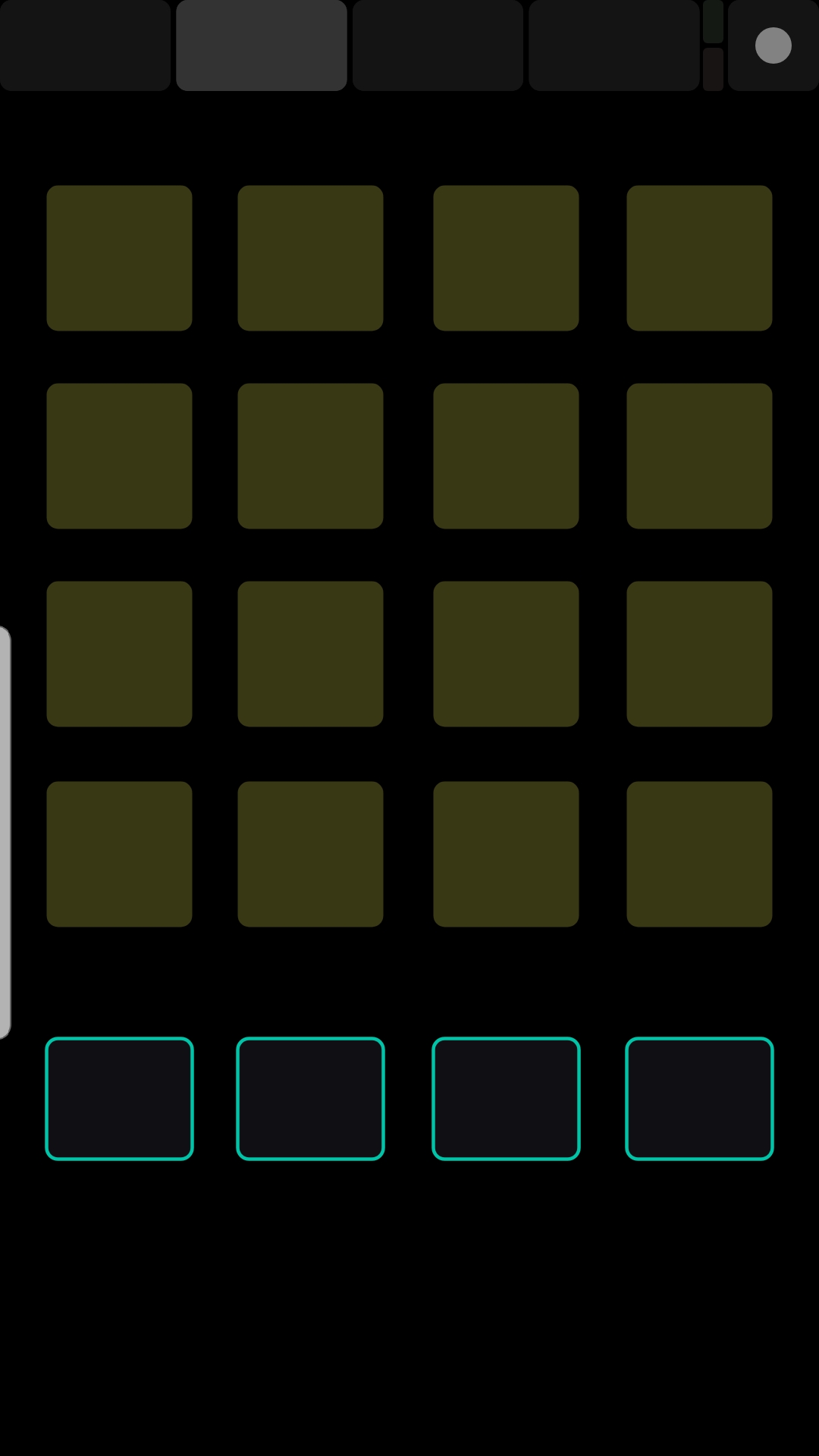Hit the first olive pad in the top row
Screen dimensions: 819x1456
point(119,258)
